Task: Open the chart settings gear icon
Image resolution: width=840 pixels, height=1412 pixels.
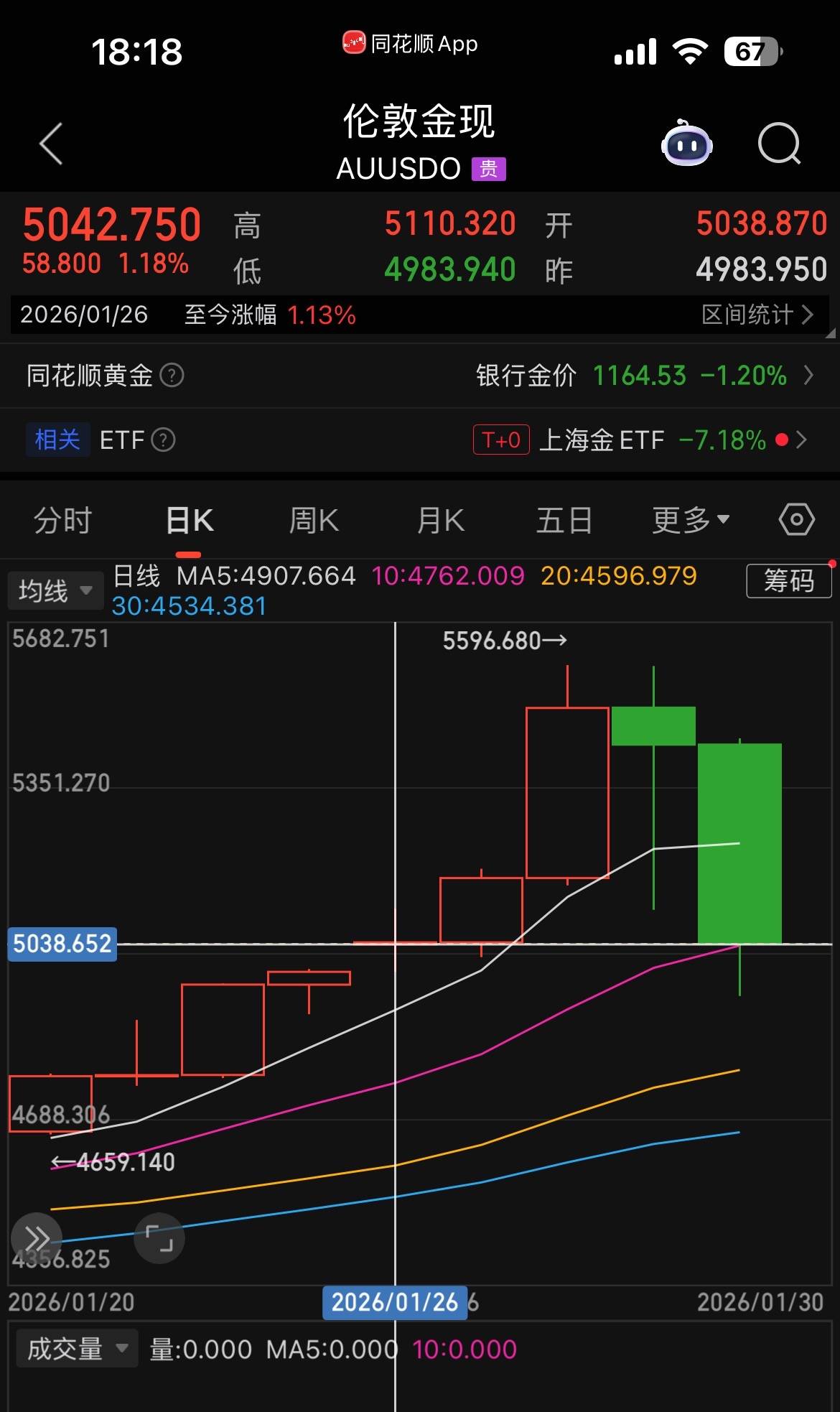Action: [x=795, y=519]
